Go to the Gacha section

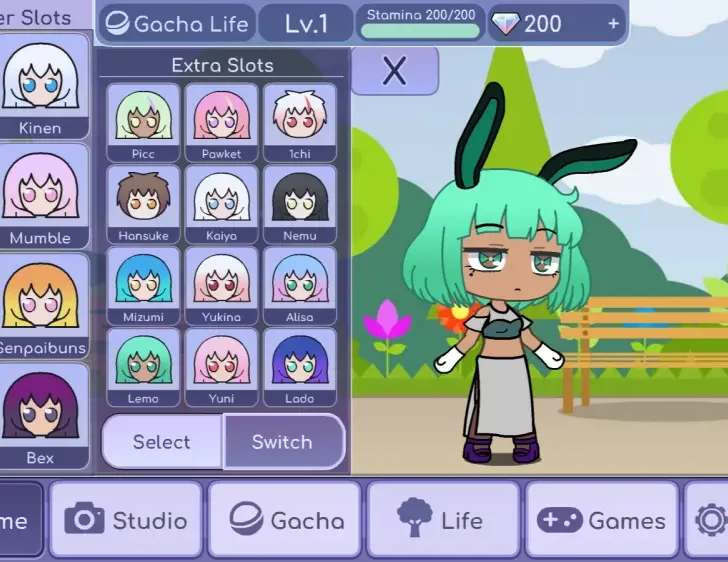(x=285, y=520)
